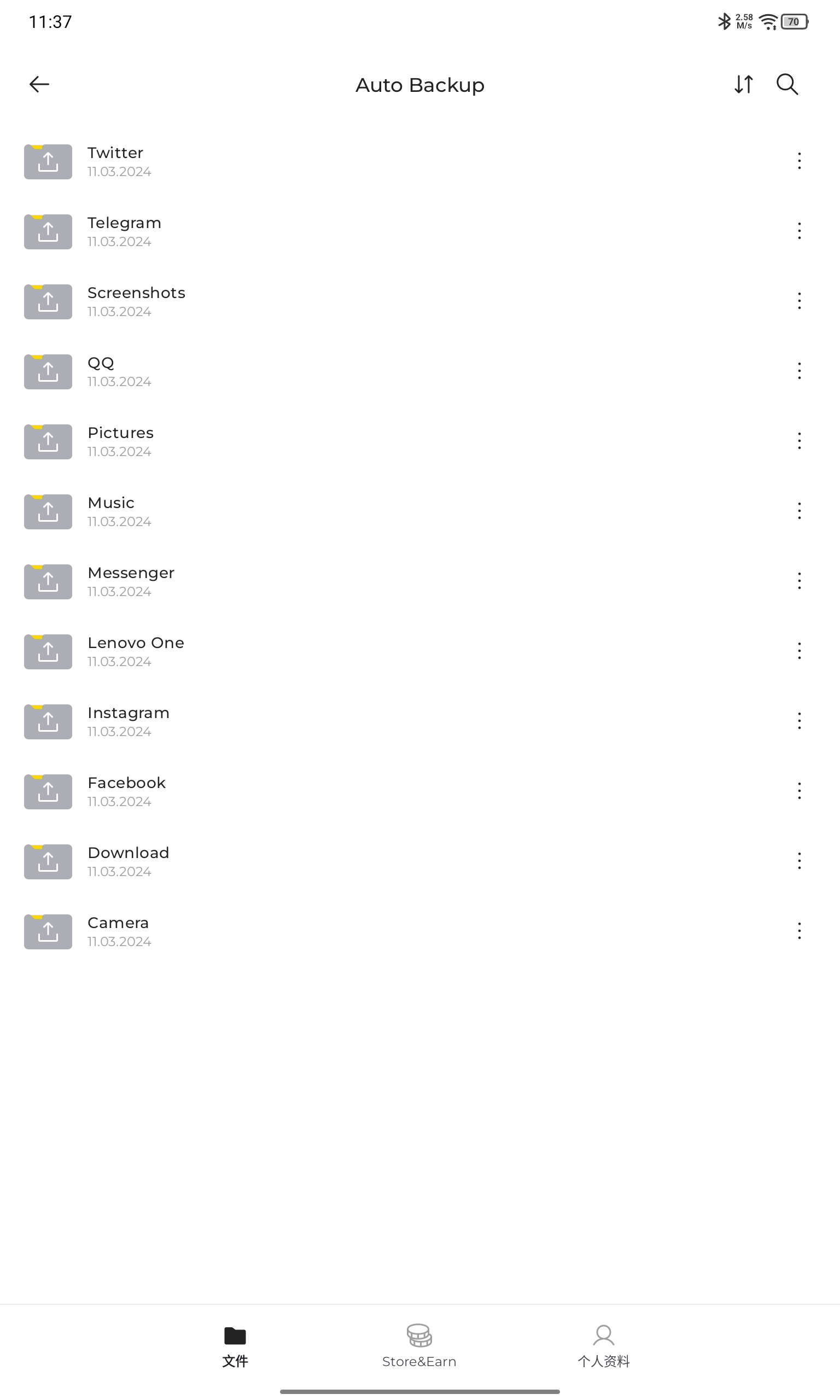The image size is (840, 1400).
Task: Open the sort order options
Action: (743, 84)
